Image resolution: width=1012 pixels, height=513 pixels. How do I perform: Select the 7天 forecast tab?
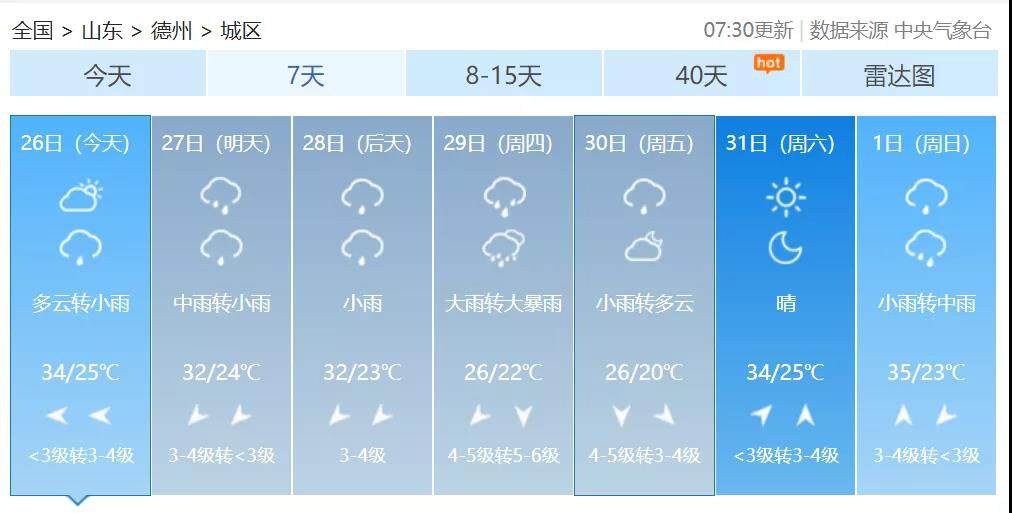click(x=305, y=75)
